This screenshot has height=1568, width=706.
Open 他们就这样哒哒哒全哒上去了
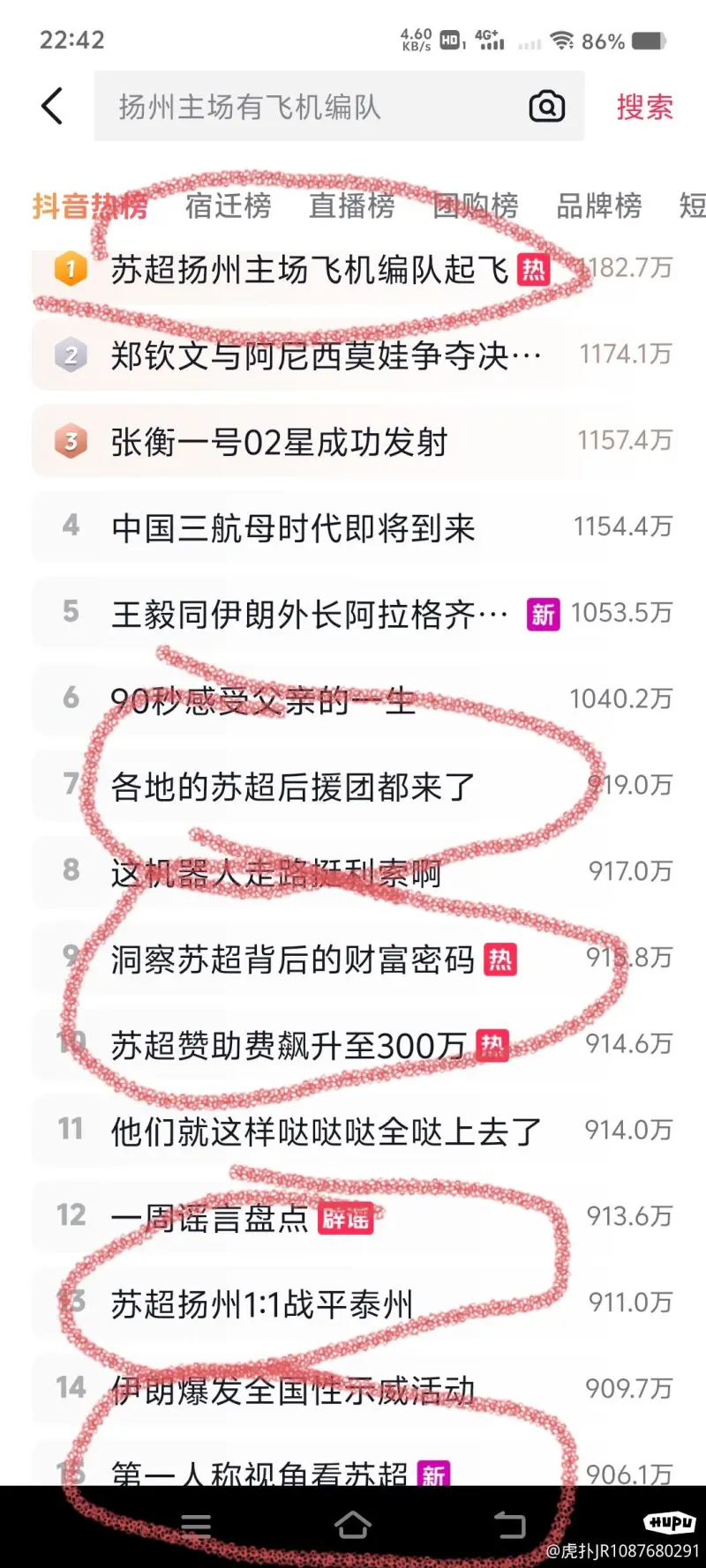click(x=353, y=1131)
